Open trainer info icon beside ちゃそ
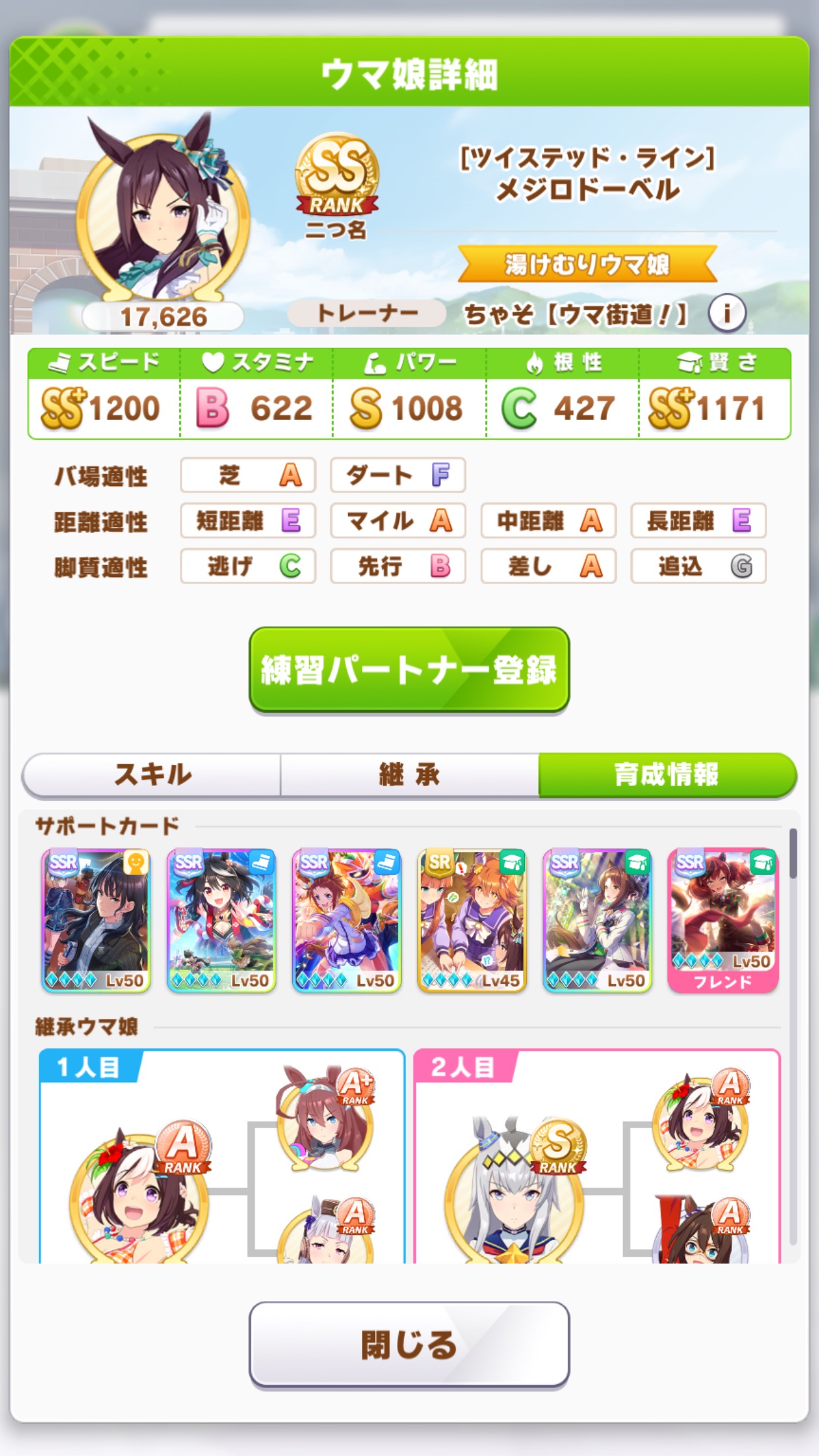819x1456 pixels. pos(727,313)
